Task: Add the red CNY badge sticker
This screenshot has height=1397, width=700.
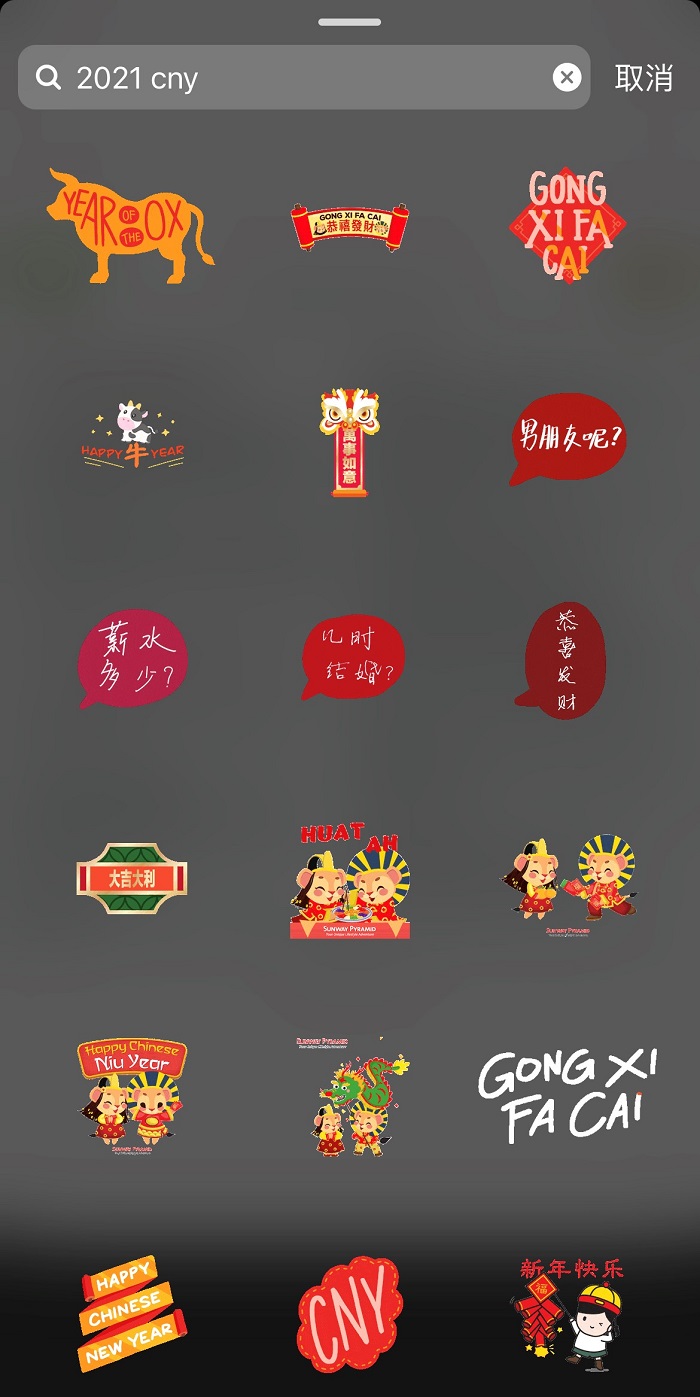Action: pyautogui.click(x=348, y=1314)
